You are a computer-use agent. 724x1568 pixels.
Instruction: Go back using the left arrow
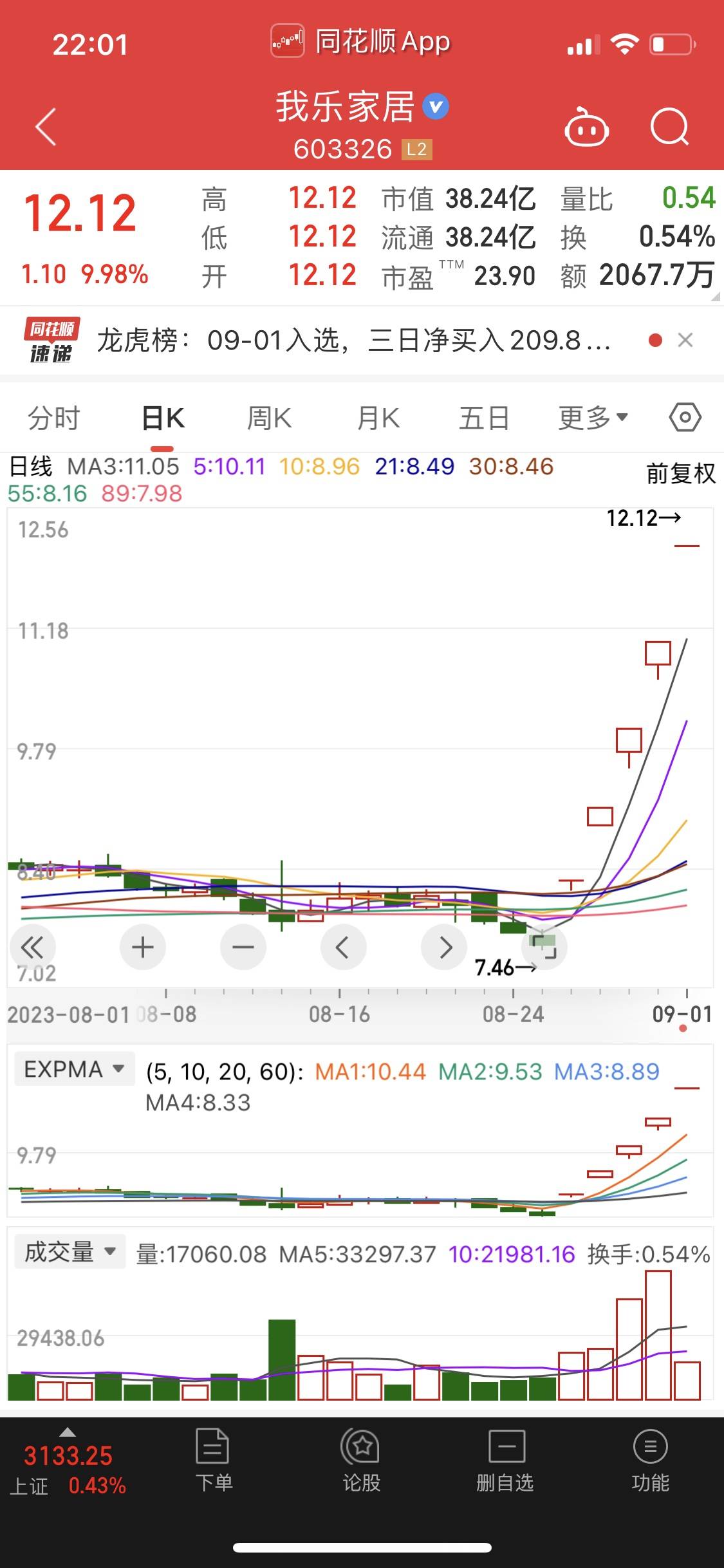coord(43,127)
